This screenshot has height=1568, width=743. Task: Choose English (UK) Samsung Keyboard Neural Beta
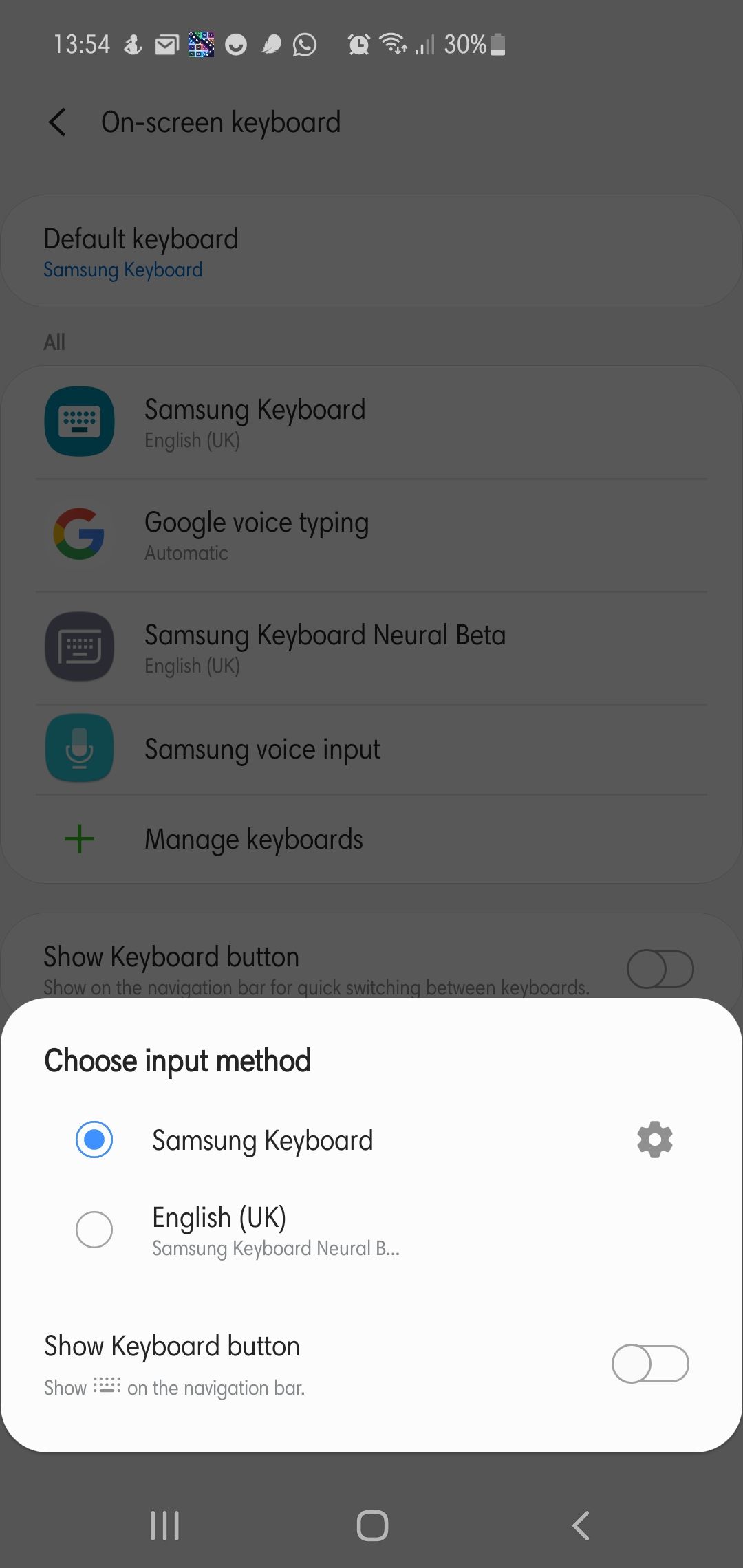click(94, 1229)
